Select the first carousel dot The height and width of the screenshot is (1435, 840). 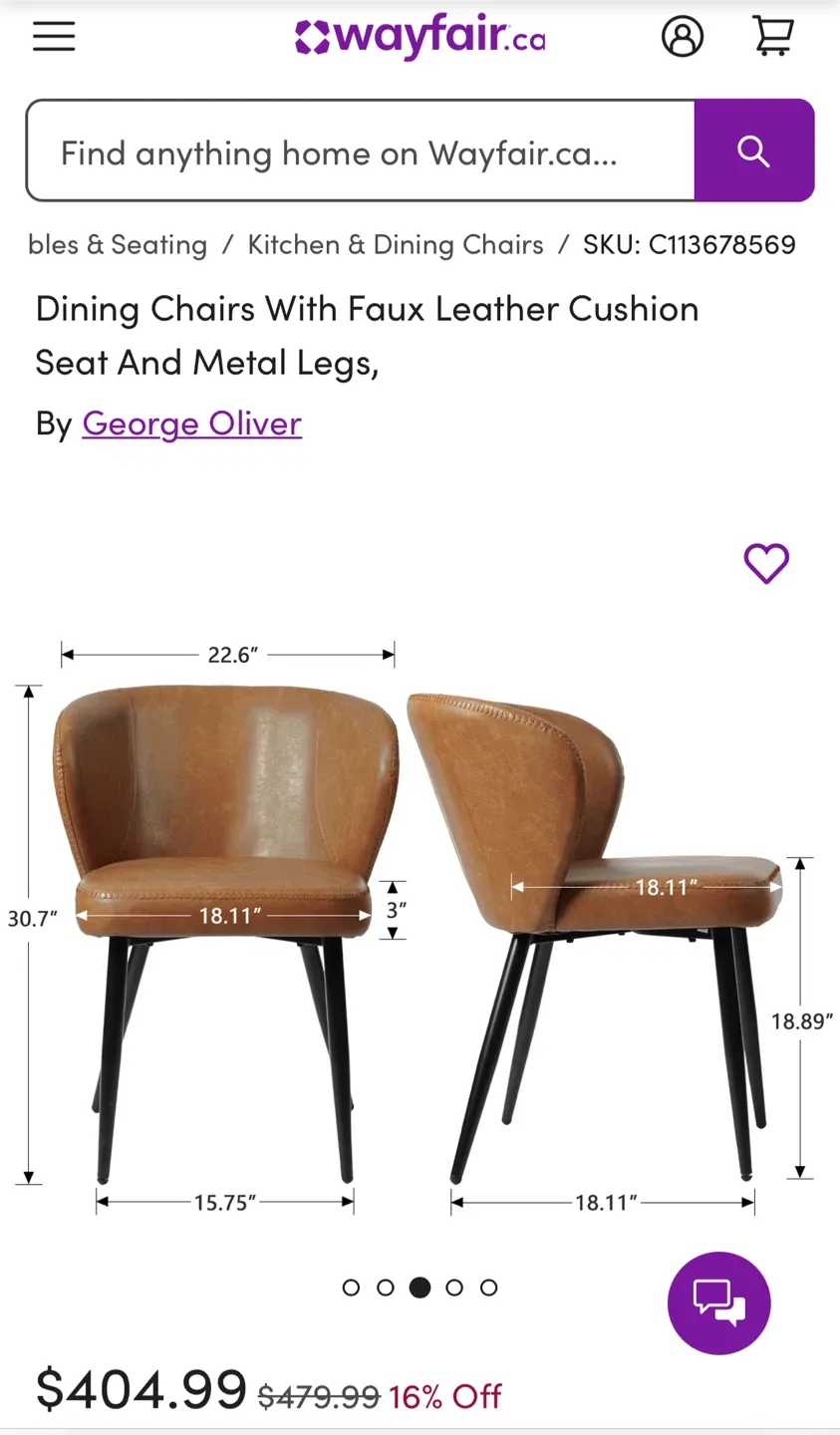351,1288
